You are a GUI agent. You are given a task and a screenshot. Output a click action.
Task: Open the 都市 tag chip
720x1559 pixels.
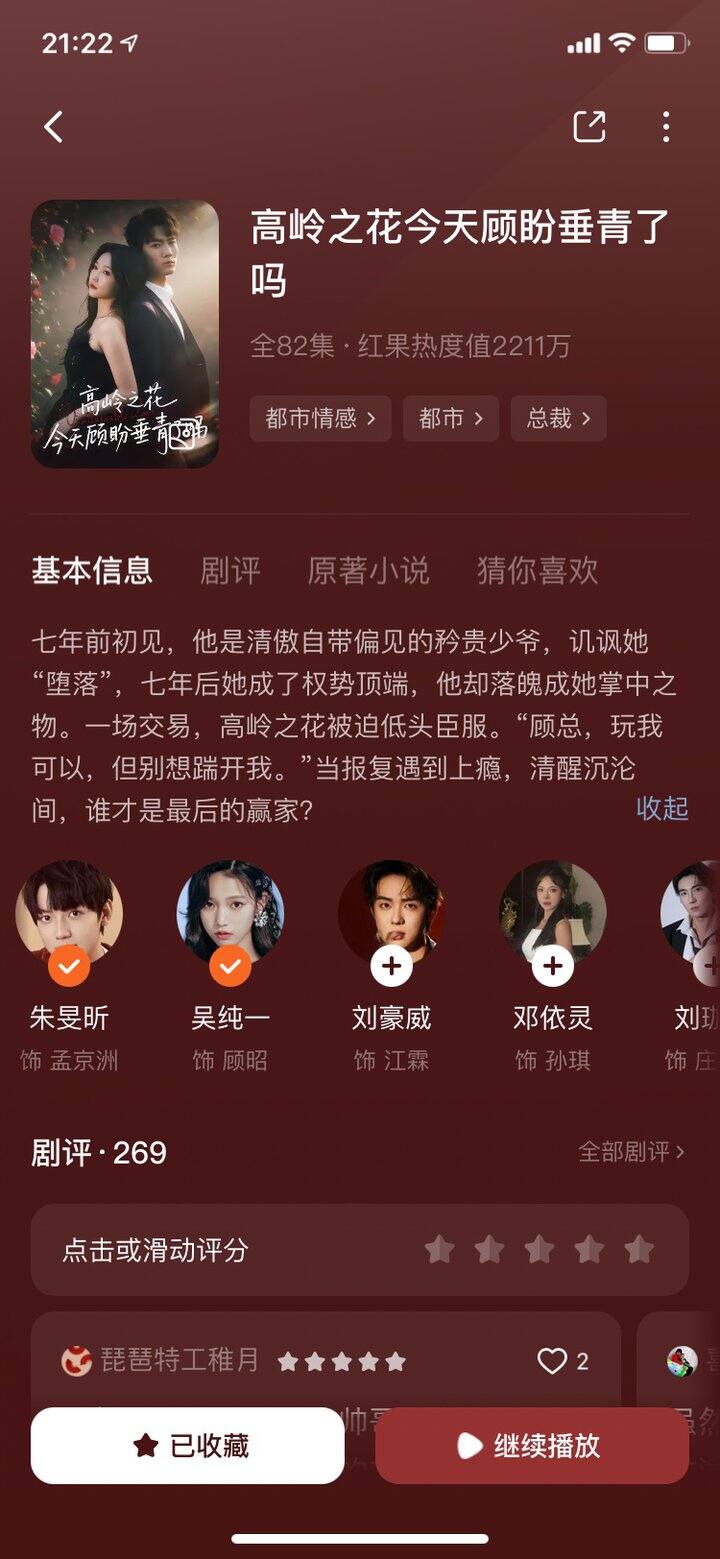(x=450, y=418)
